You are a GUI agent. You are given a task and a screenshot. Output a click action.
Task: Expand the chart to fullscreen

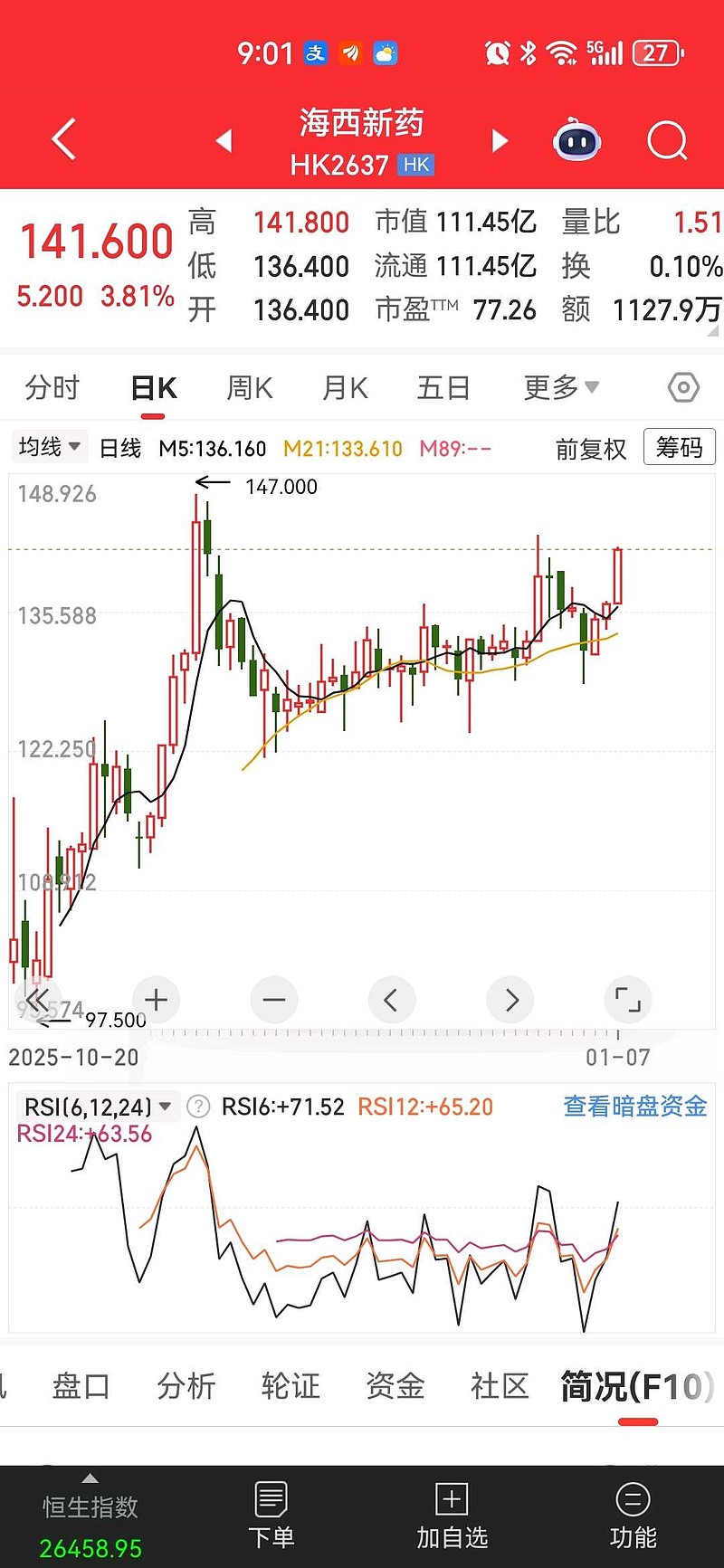(627, 1000)
